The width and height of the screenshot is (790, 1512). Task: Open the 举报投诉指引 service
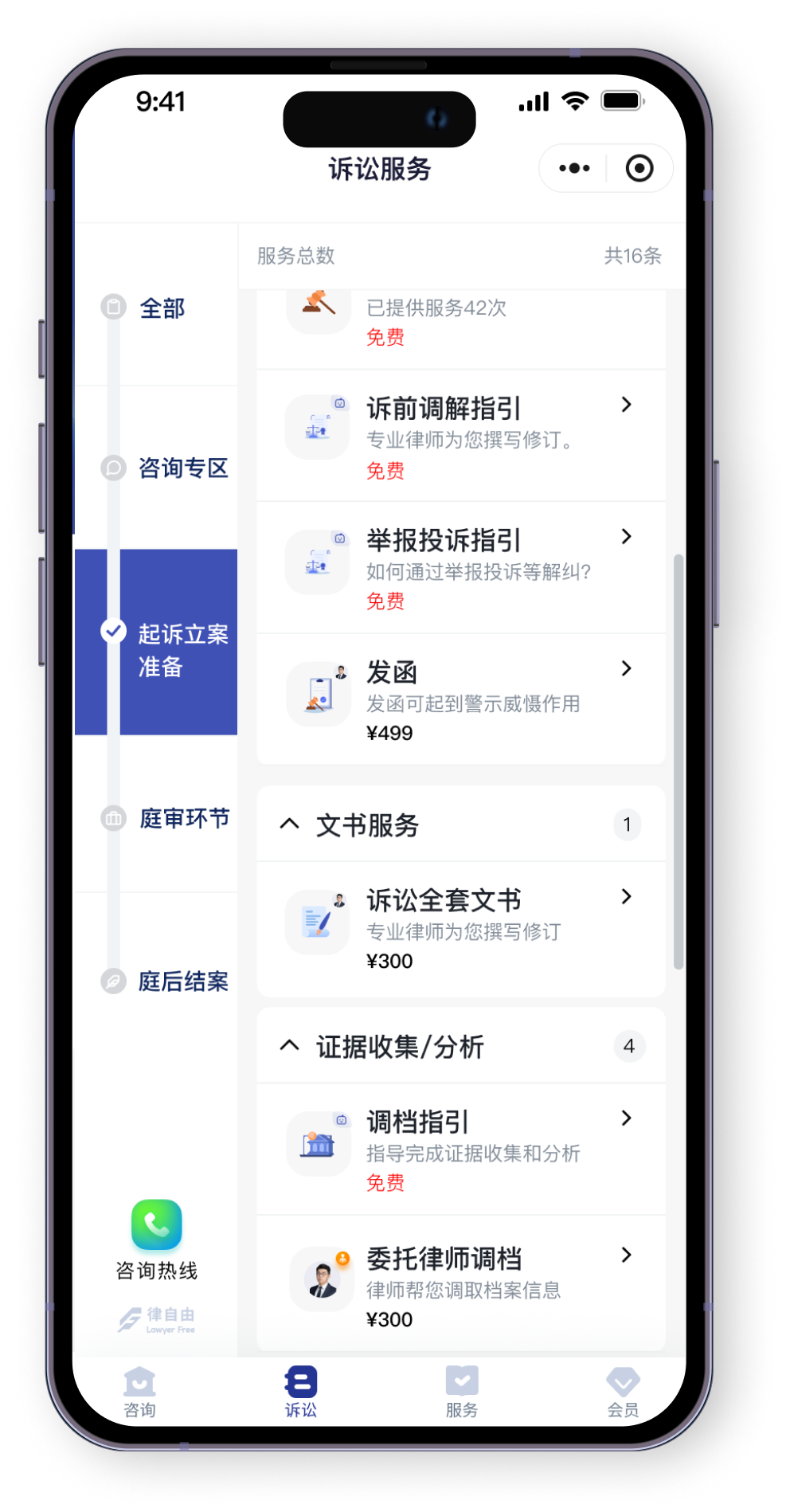coord(460,567)
